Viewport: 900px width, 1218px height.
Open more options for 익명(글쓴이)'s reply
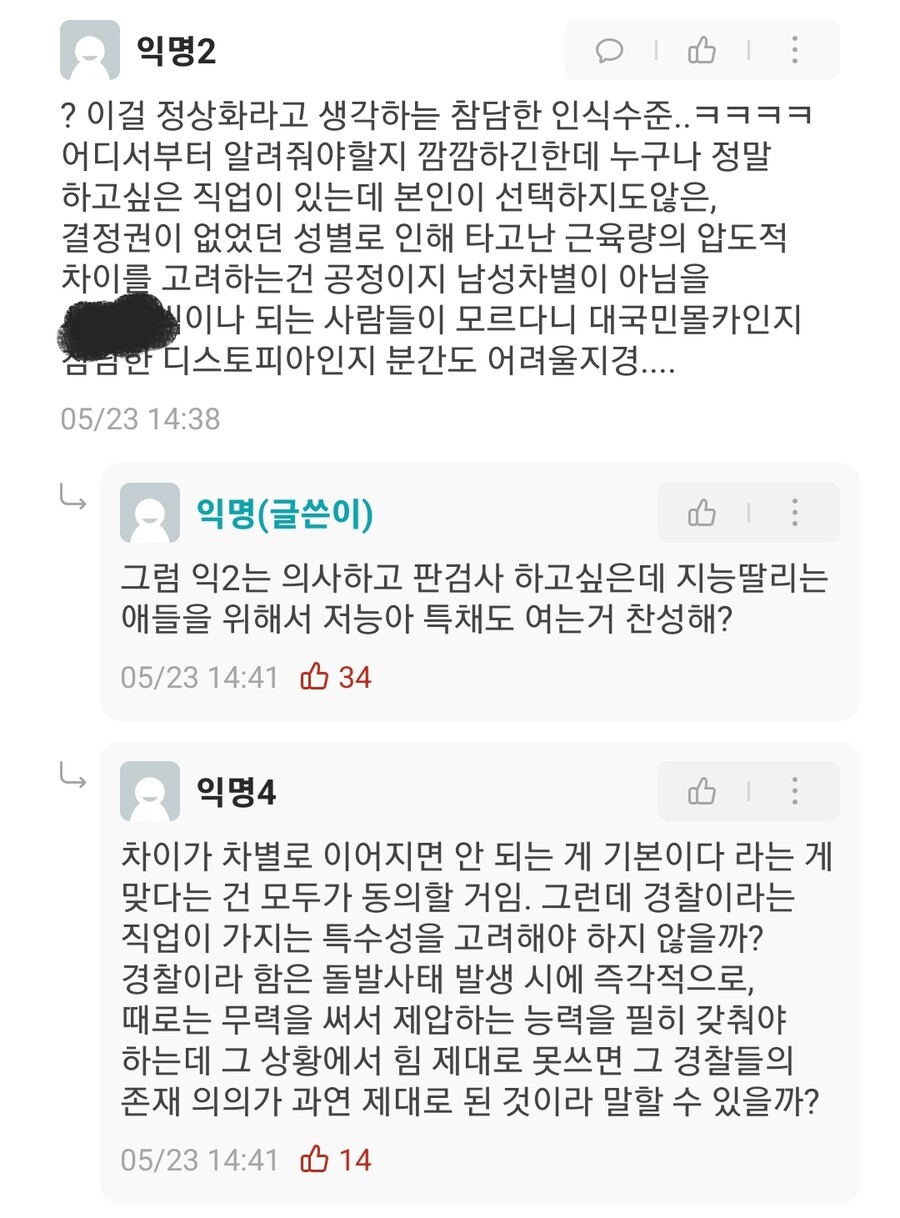pyautogui.click(x=794, y=513)
